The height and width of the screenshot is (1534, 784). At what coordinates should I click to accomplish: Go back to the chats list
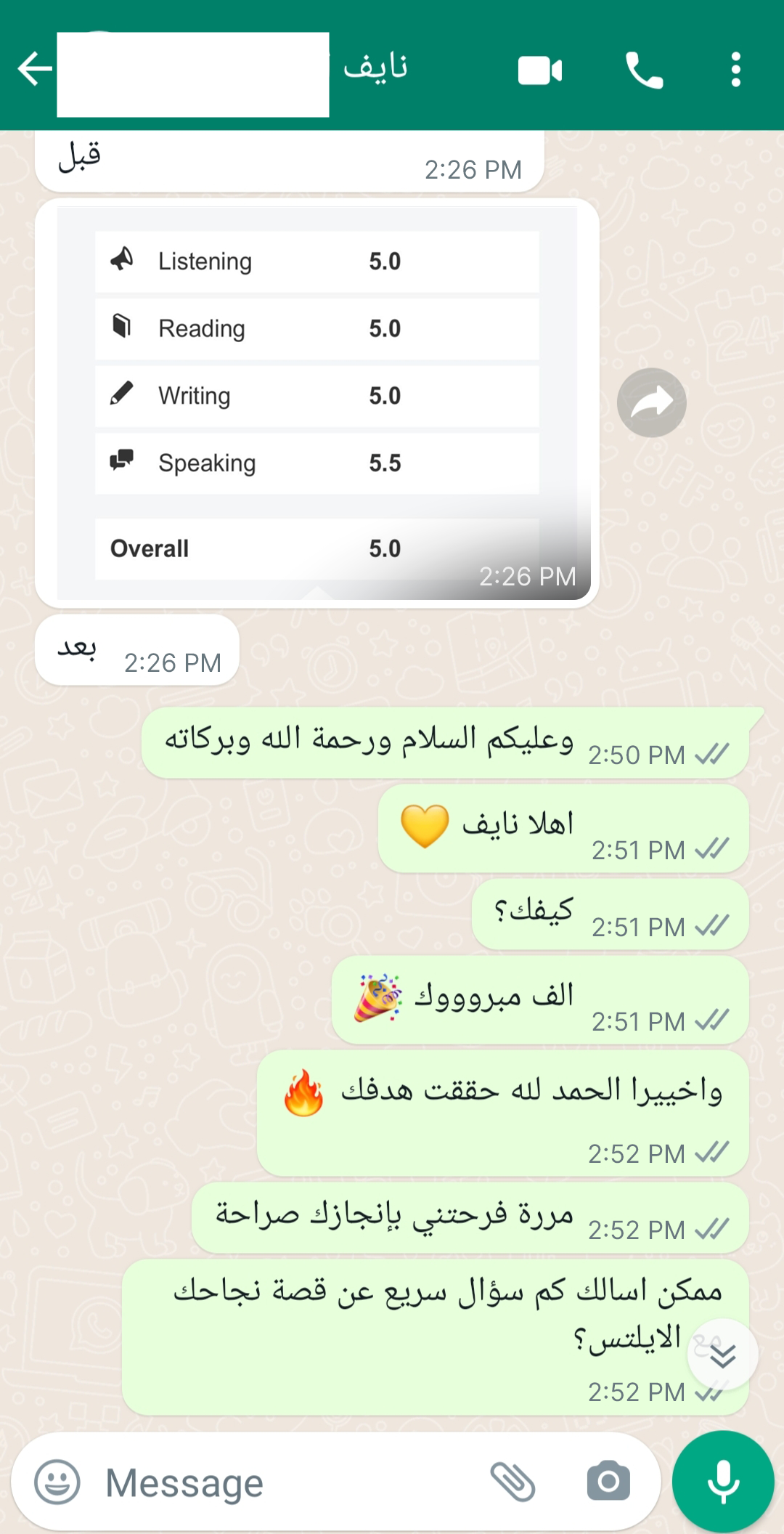(34, 70)
